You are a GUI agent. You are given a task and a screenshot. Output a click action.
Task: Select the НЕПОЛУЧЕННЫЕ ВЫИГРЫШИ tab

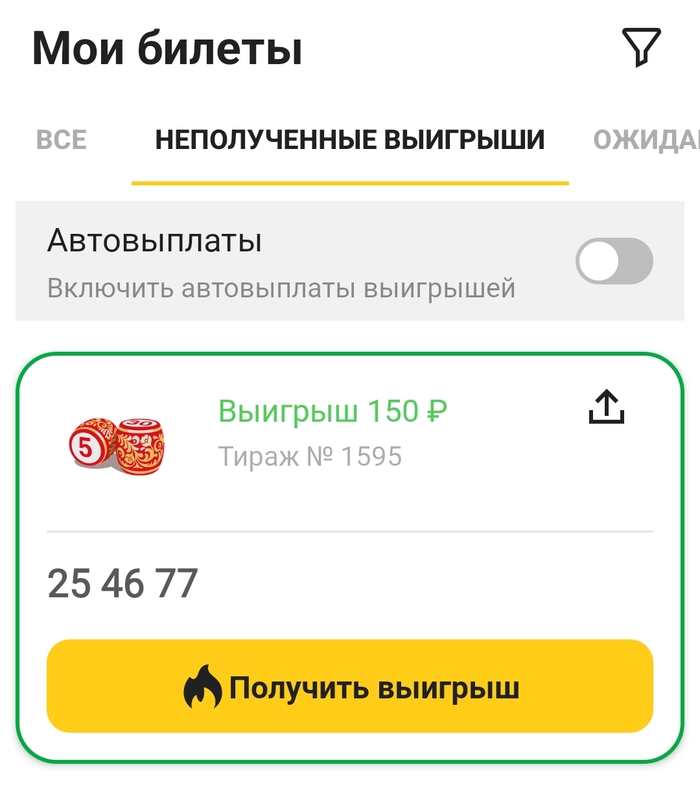(x=350, y=140)
